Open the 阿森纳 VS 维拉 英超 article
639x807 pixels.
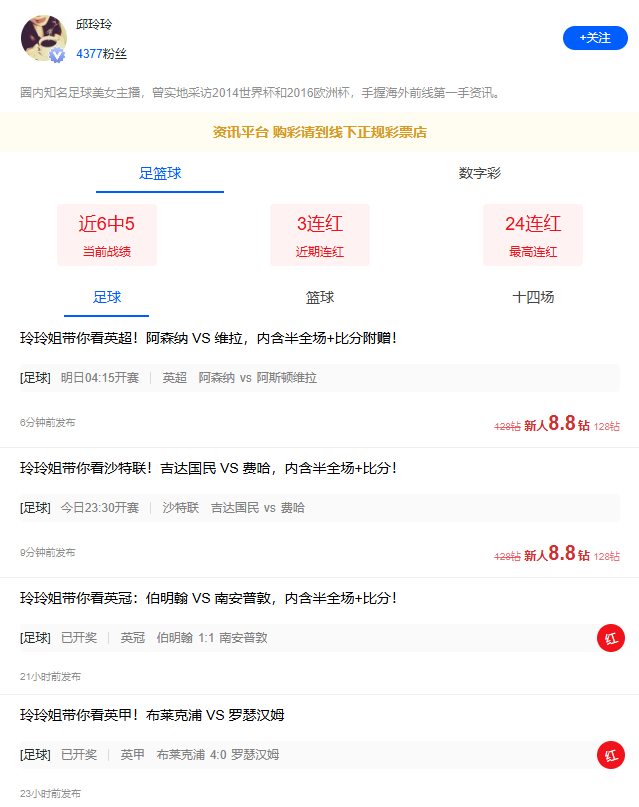pyautogui.click(x=209, y=339)
